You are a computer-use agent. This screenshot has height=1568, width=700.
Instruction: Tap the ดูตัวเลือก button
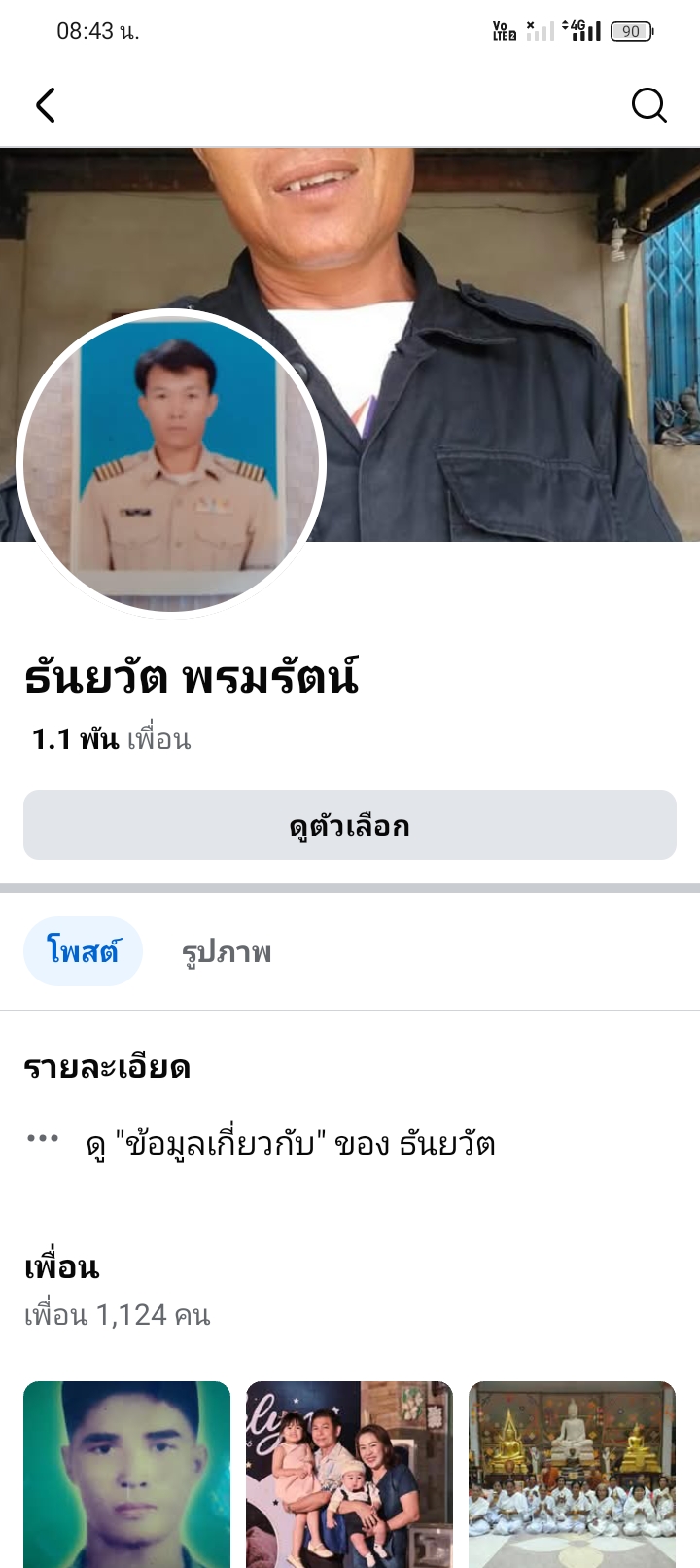pos(350,825)
